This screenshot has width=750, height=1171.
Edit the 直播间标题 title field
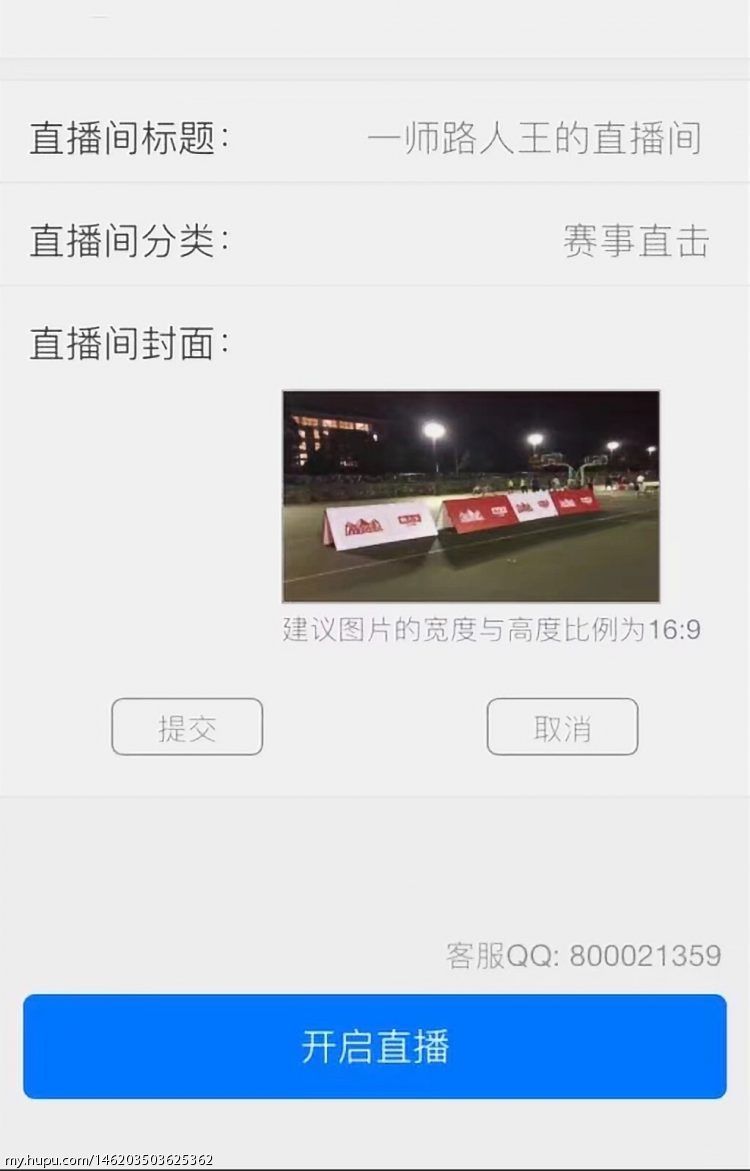[533, 138]
